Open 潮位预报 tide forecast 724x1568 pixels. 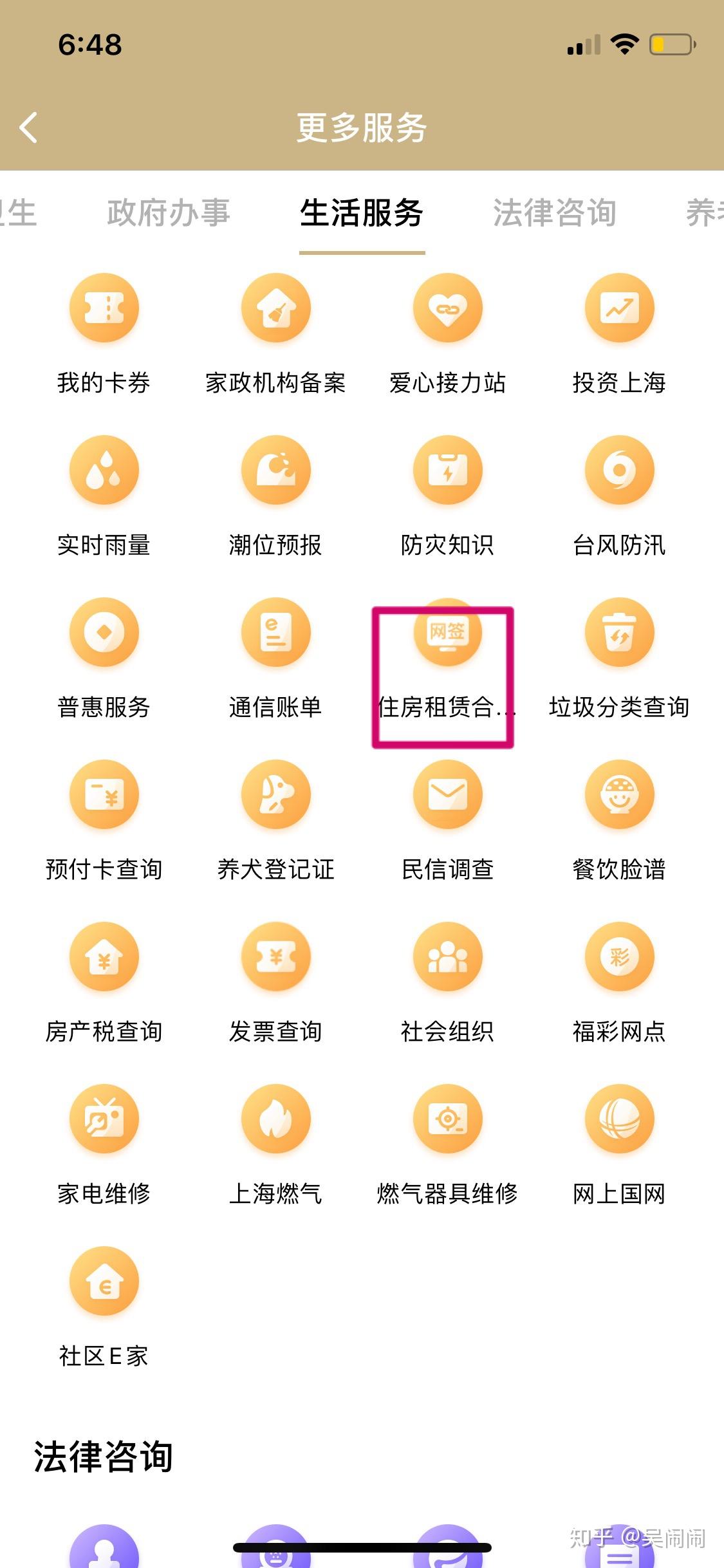276,471
